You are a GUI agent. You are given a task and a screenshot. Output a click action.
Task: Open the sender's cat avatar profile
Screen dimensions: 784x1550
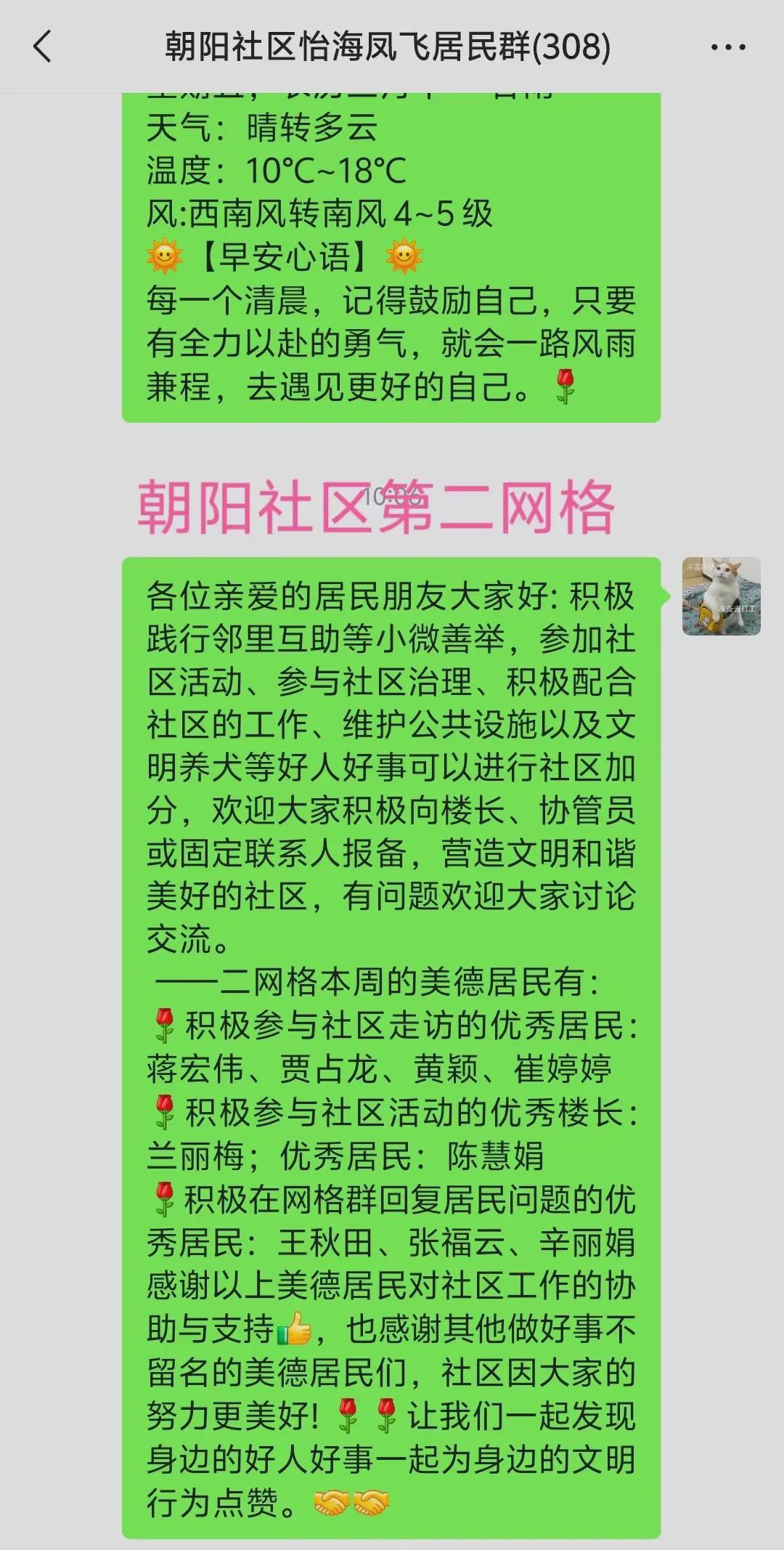(x=721, y=596)
